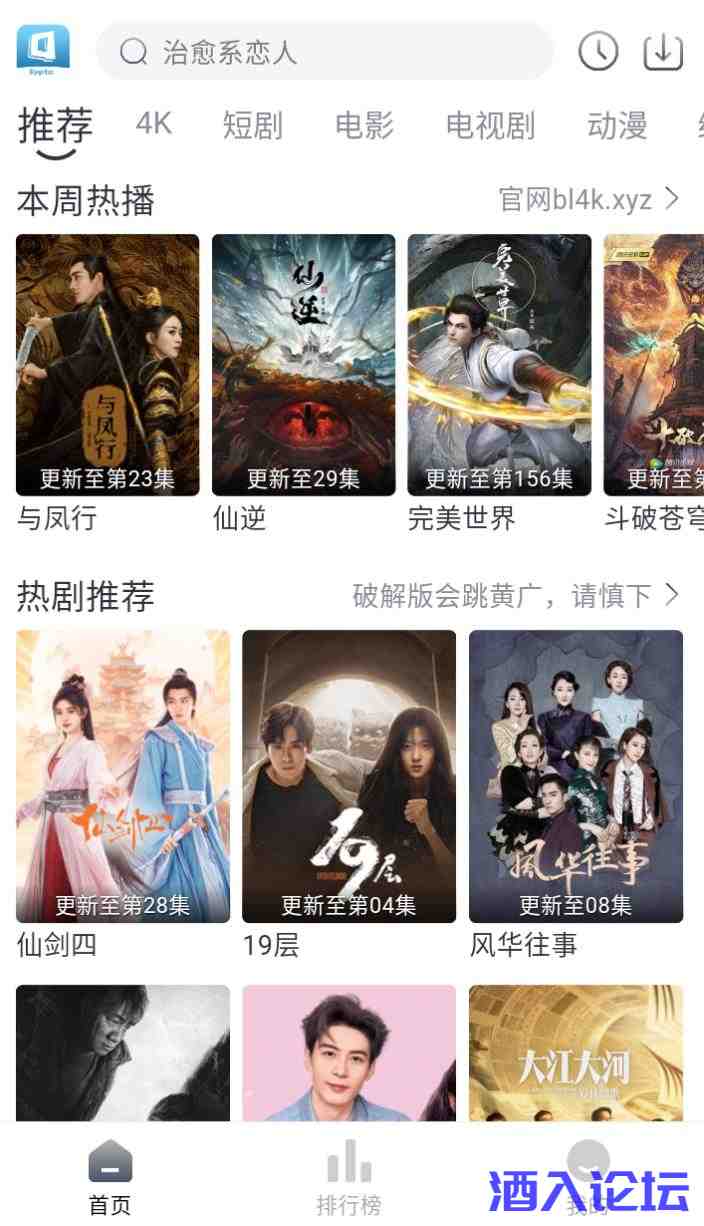The image size is (704, 1226).
Task: Open the 大江大河 poster card
Action: coord(576,1053)
